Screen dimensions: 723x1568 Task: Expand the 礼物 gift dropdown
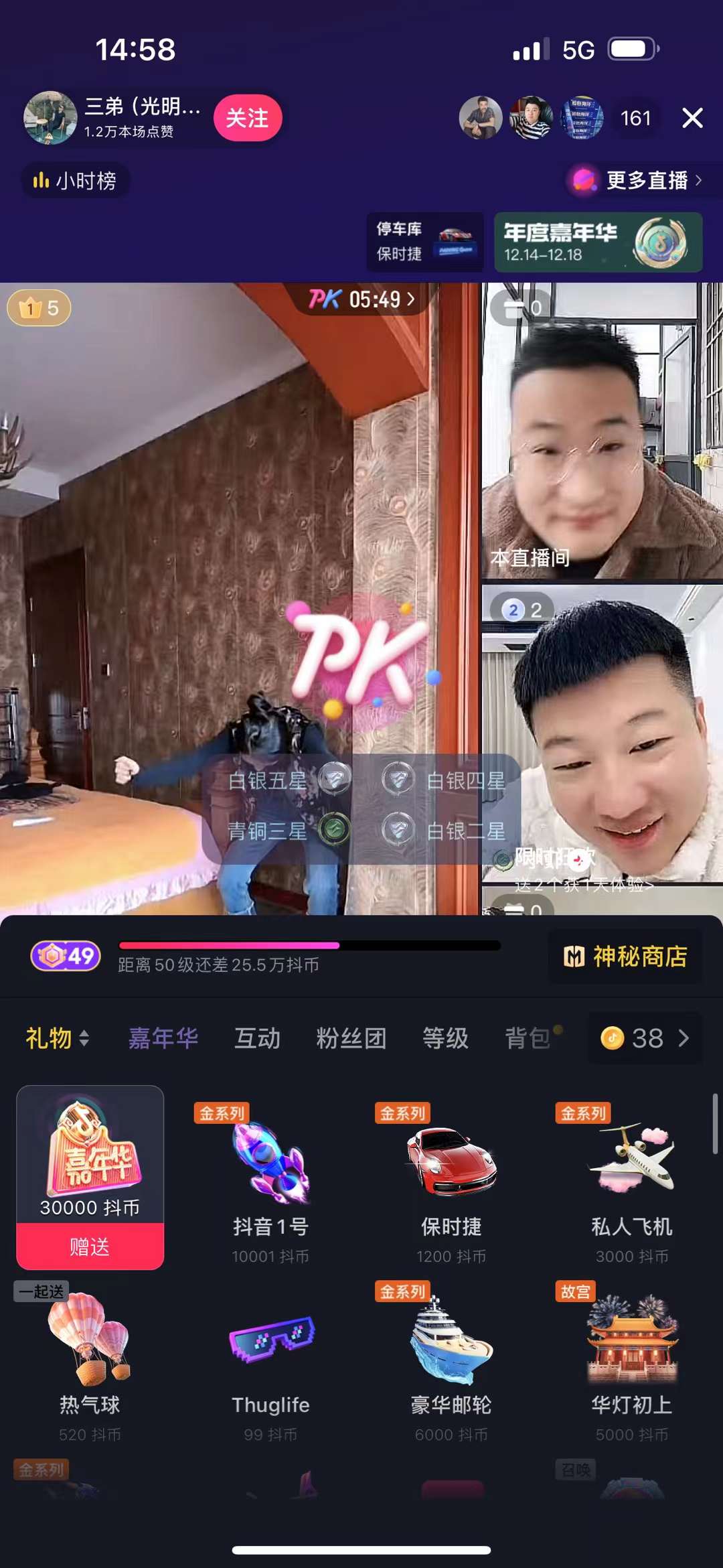pos(57,1038)
